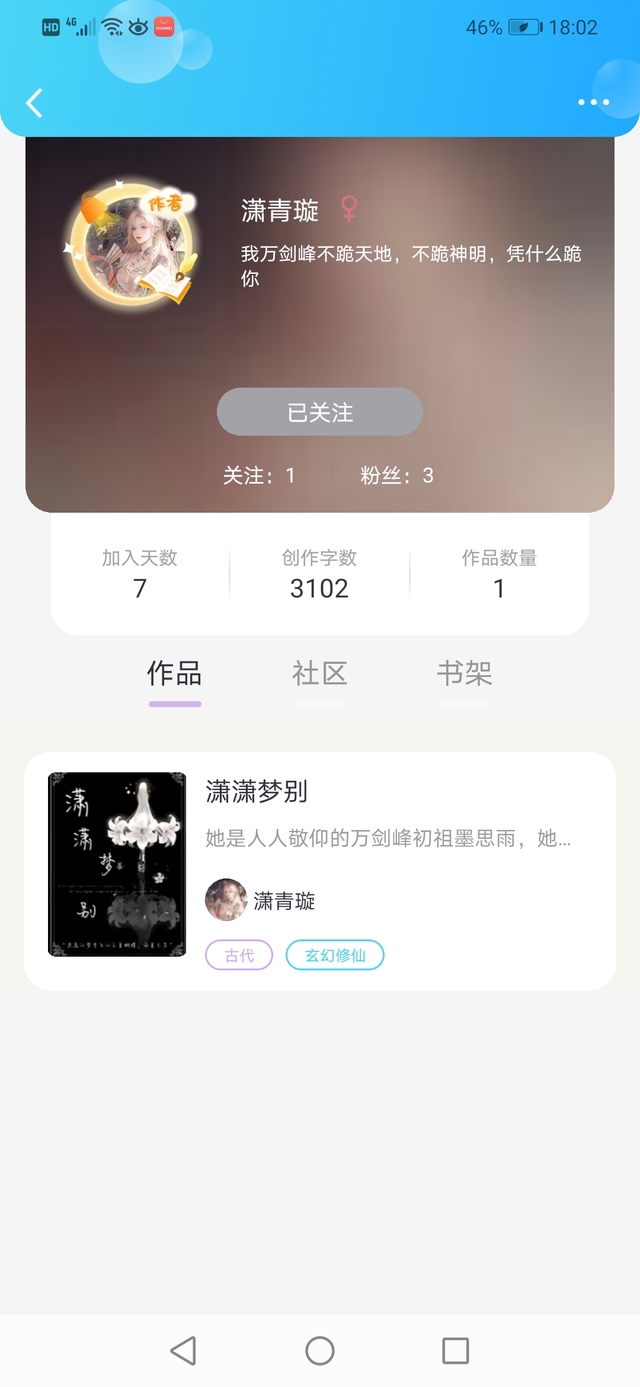
Task: Switch to the 社区 tab
Action: click(320, 674)
